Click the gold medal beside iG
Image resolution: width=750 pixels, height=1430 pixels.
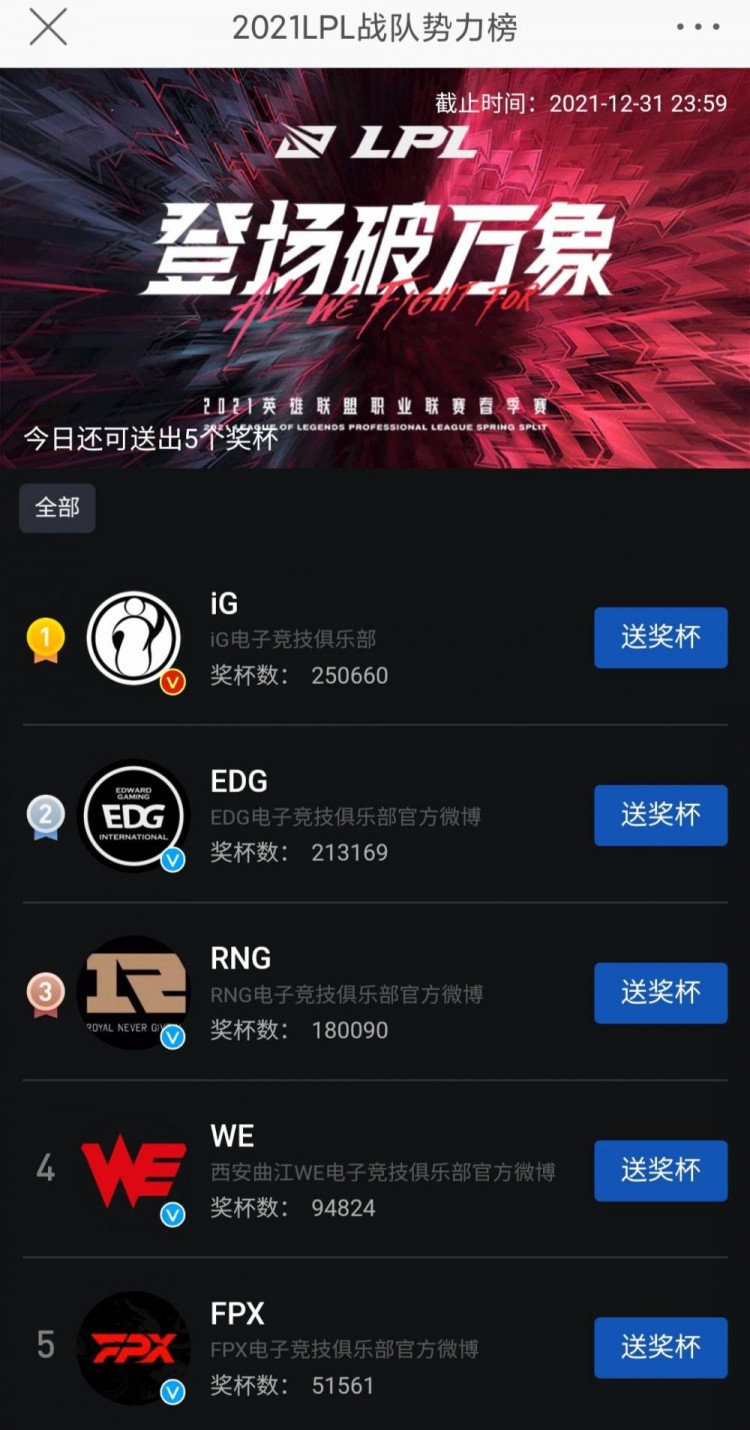[44, 638]
